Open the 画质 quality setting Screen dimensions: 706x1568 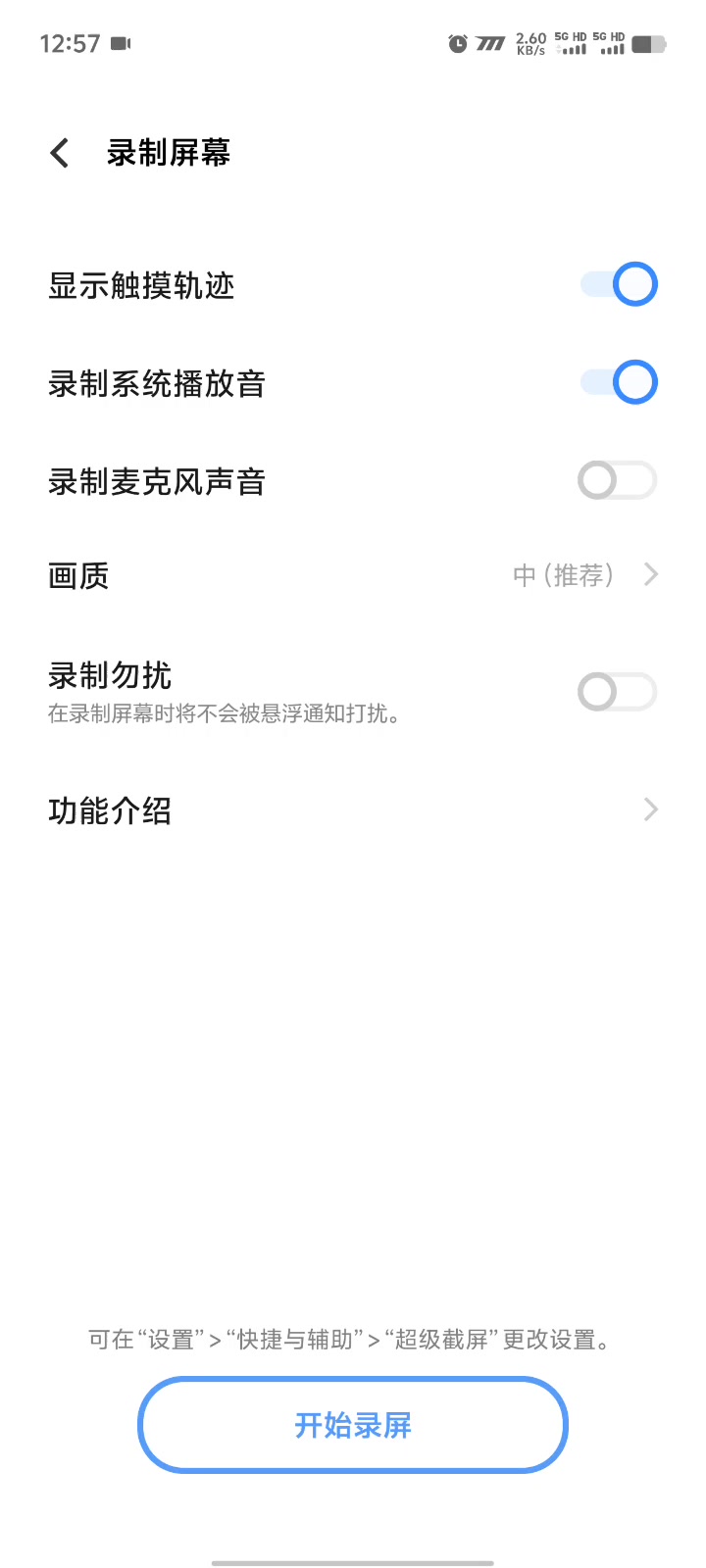click(x=353, y=575)
